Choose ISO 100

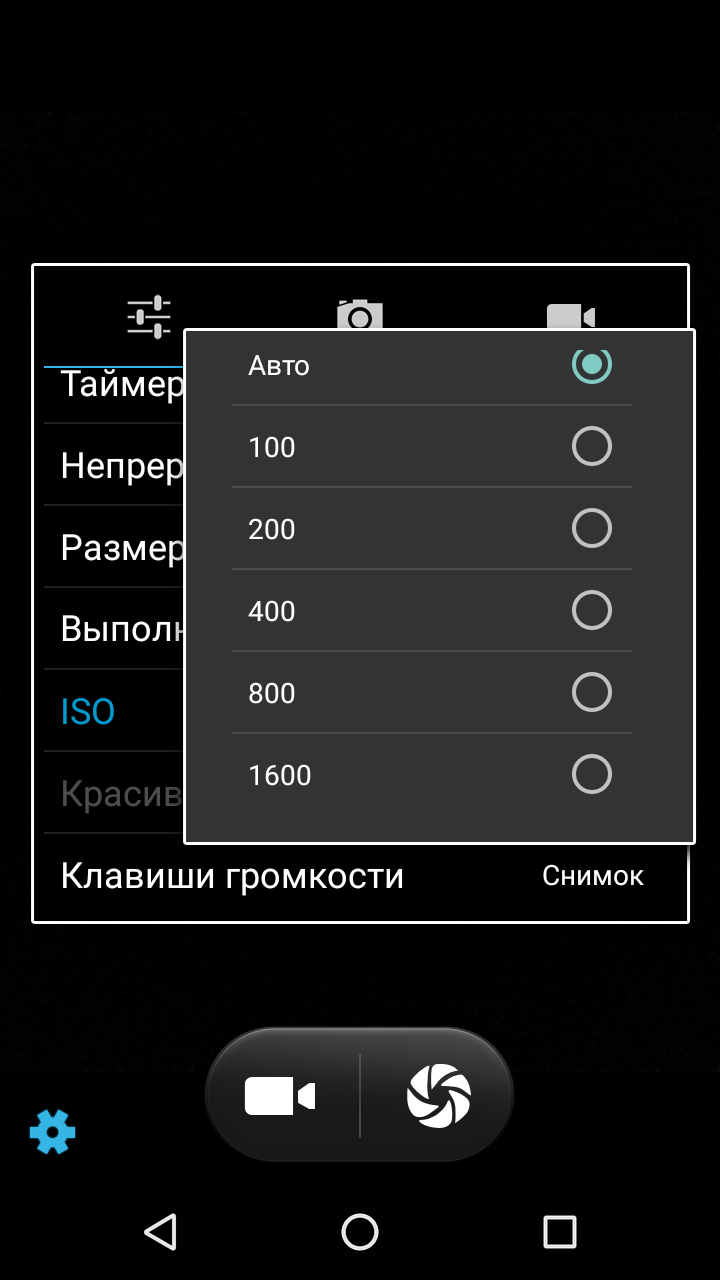coord(432,447)
